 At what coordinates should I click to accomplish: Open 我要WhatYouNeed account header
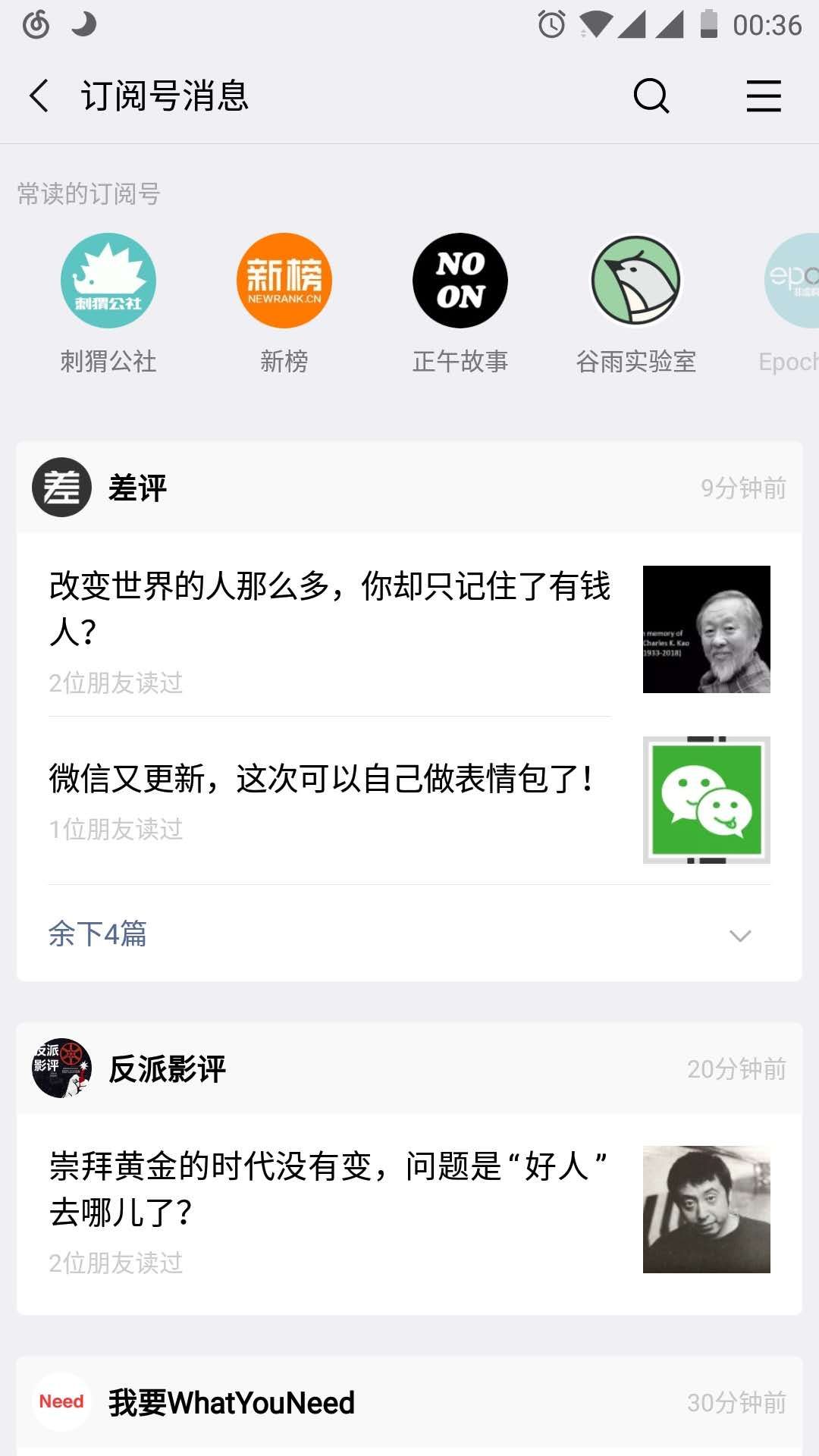(x=231, y=1402)
